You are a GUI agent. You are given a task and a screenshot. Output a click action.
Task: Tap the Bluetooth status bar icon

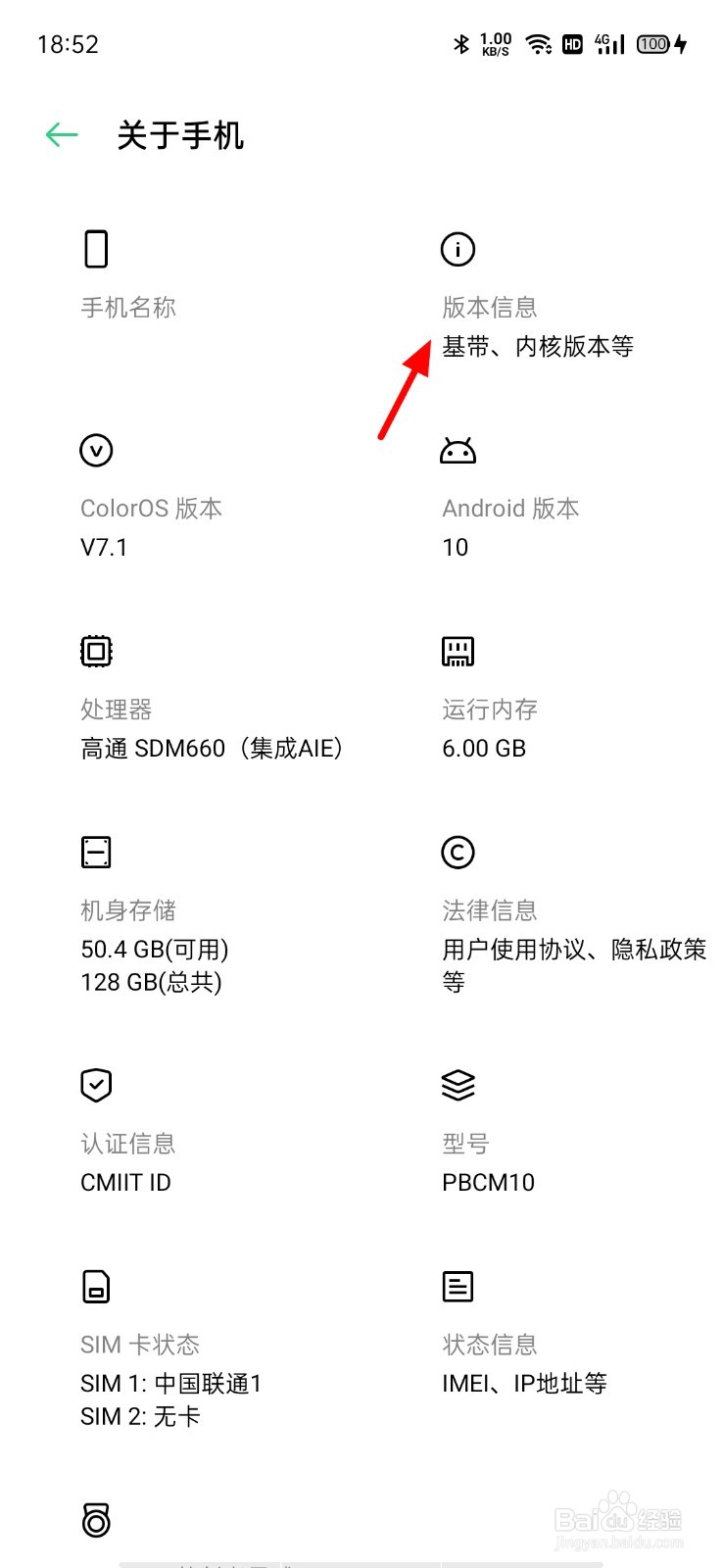coord(460,44)
